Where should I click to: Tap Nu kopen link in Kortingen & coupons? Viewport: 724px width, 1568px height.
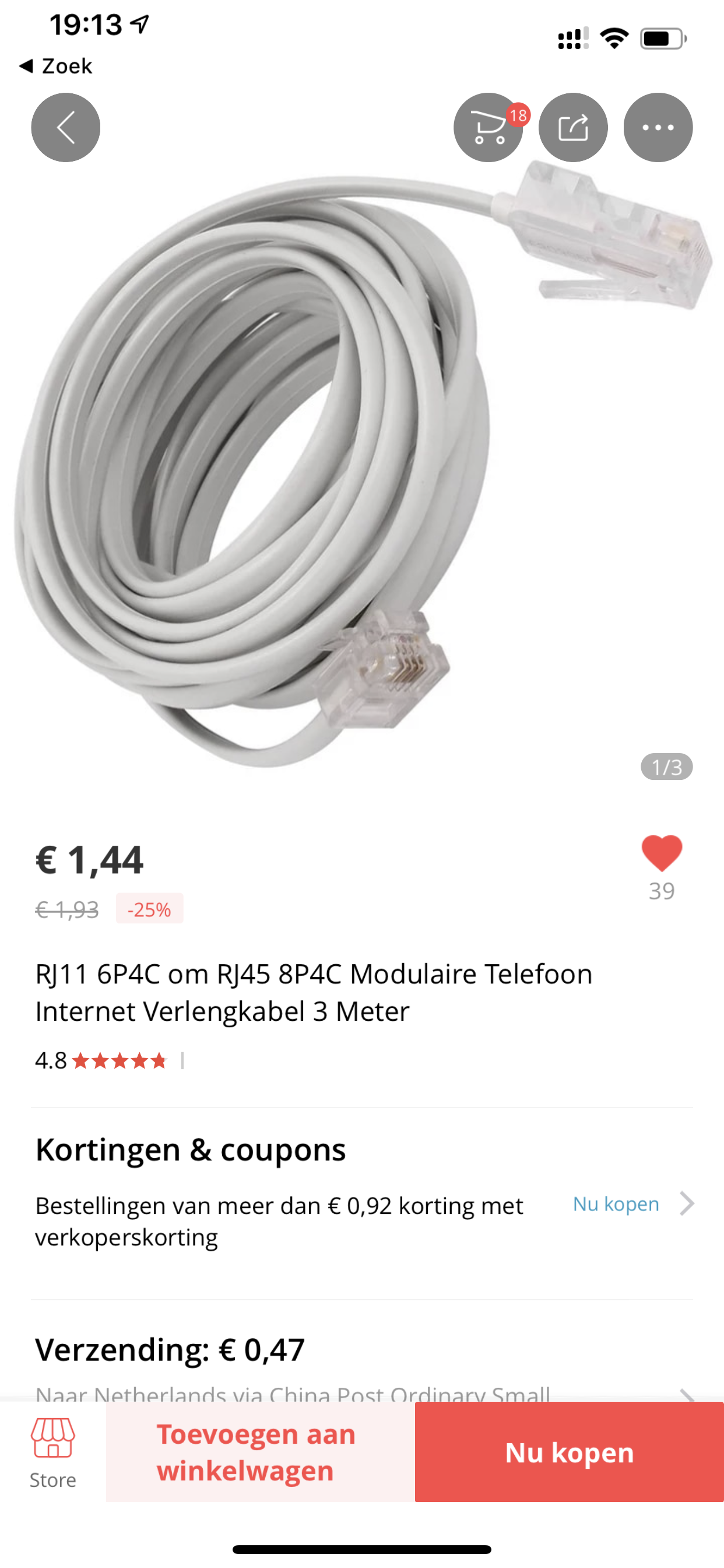pyautogui.click(x=616, y=1203)
